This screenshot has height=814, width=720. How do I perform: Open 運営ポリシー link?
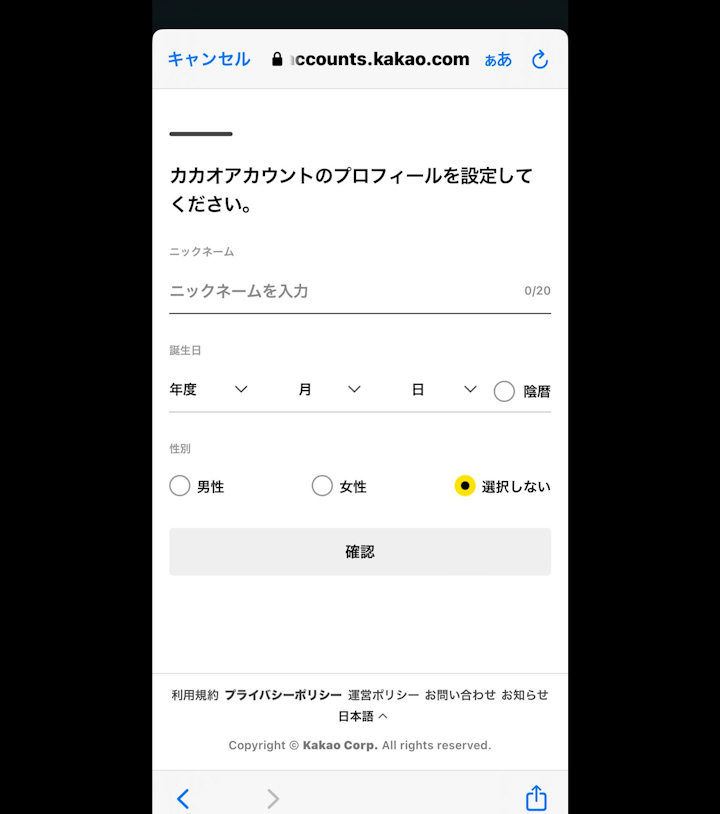point(383,695)
